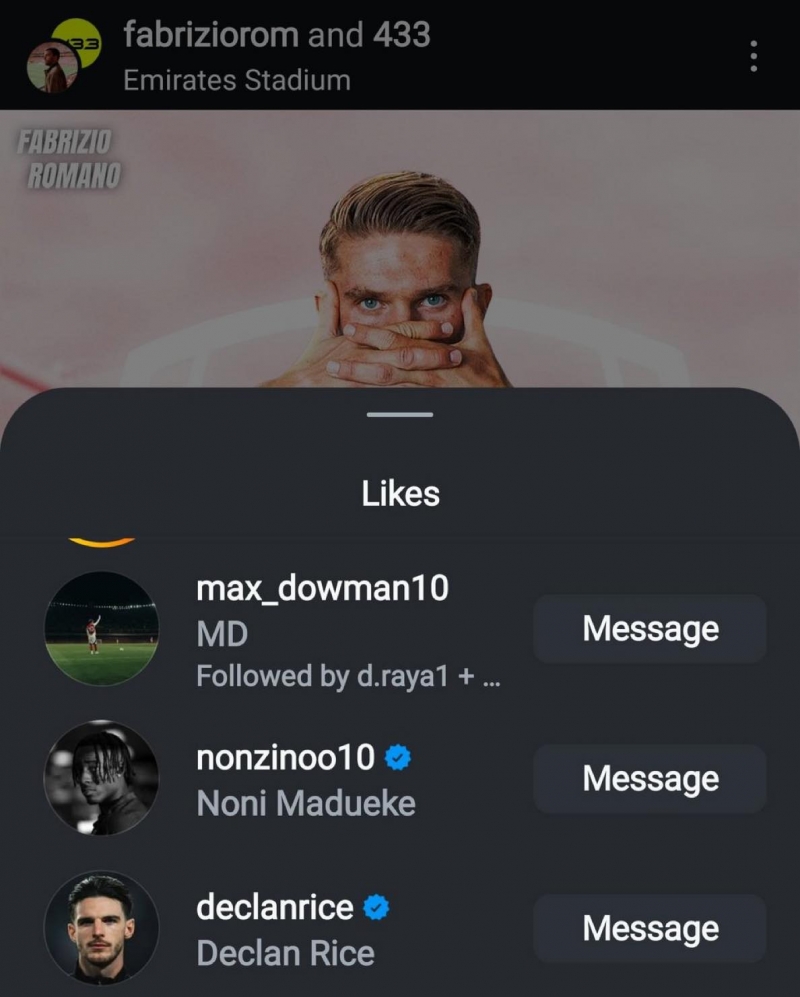
Task: View the Emirates Stadium location page
Action: [236, 81]
